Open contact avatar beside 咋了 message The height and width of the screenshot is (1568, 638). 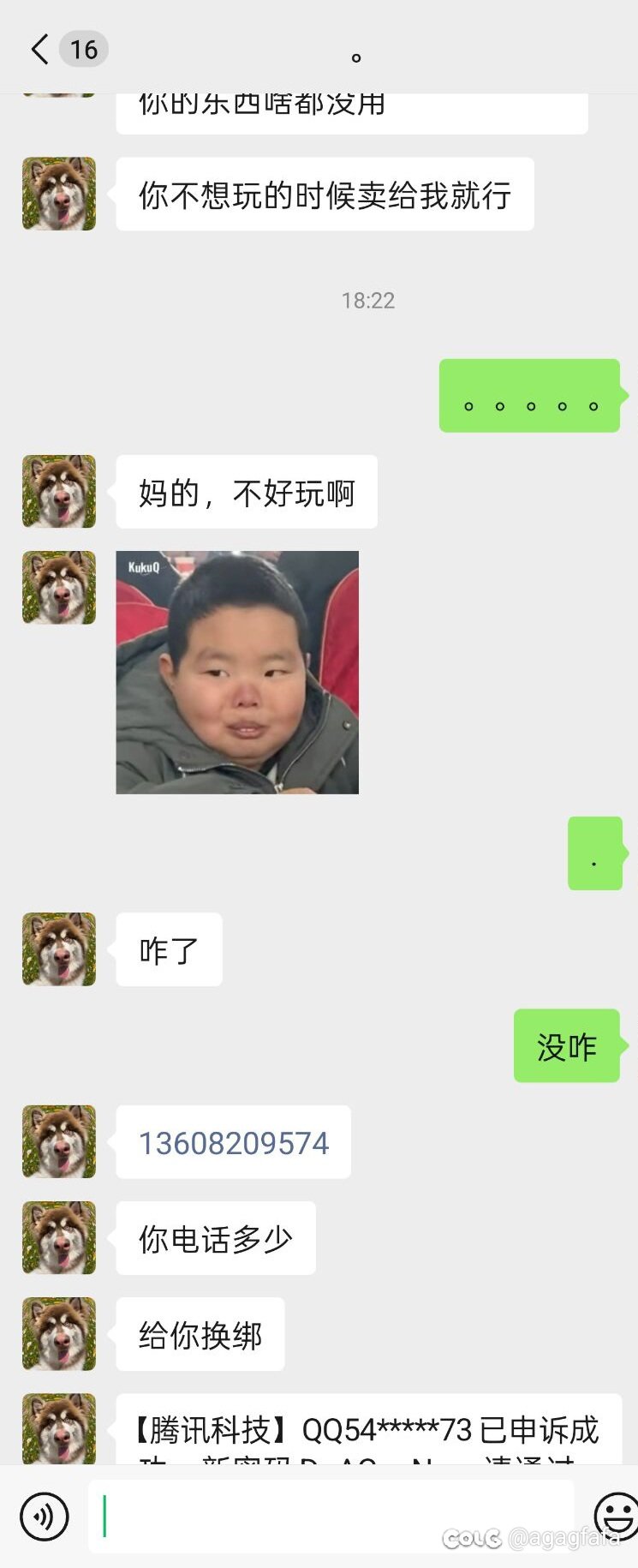coord(59,949)
